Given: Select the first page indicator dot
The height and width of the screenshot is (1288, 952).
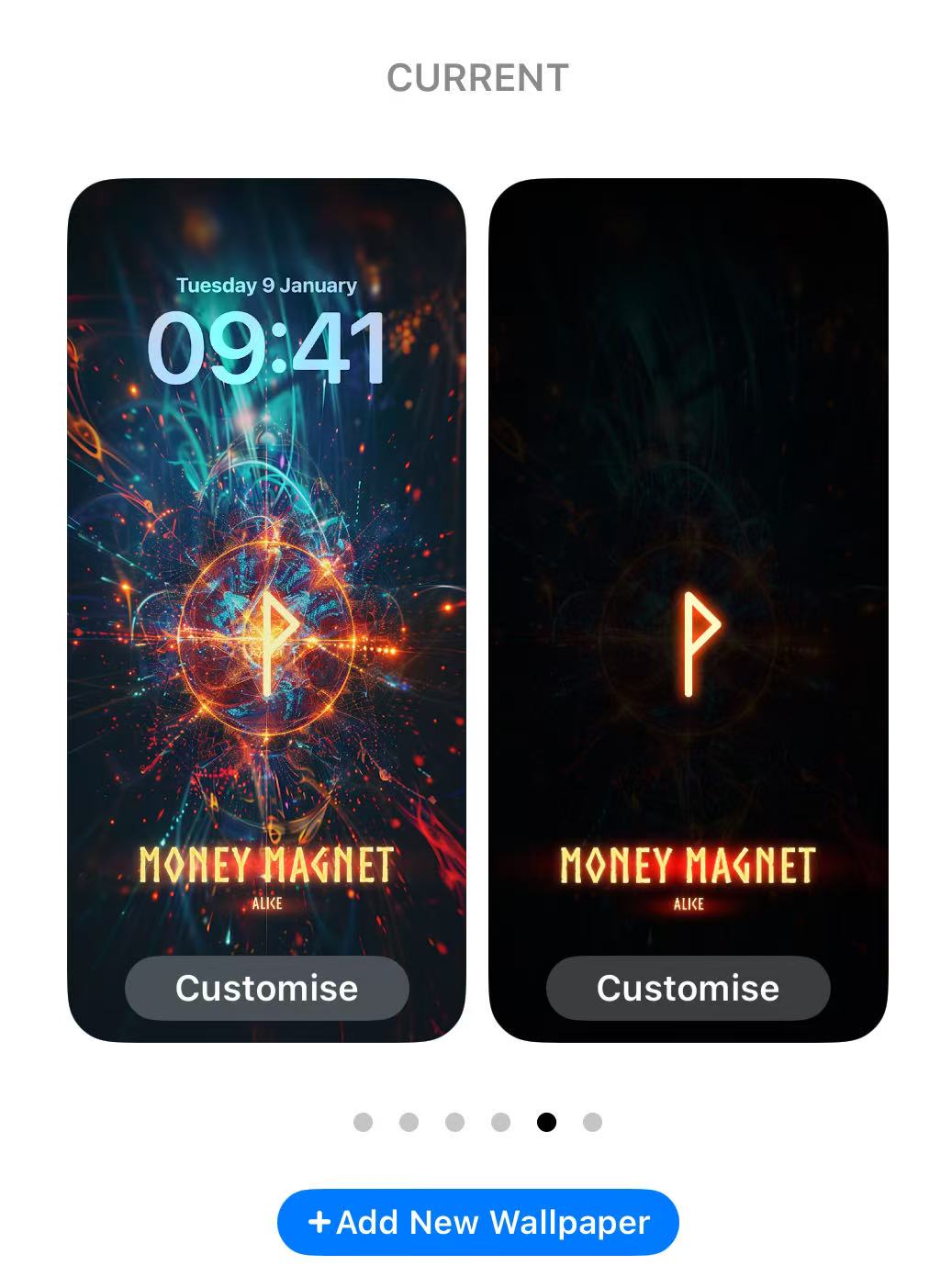Looking at the screenshot, I should click(x=364, y=1122).
